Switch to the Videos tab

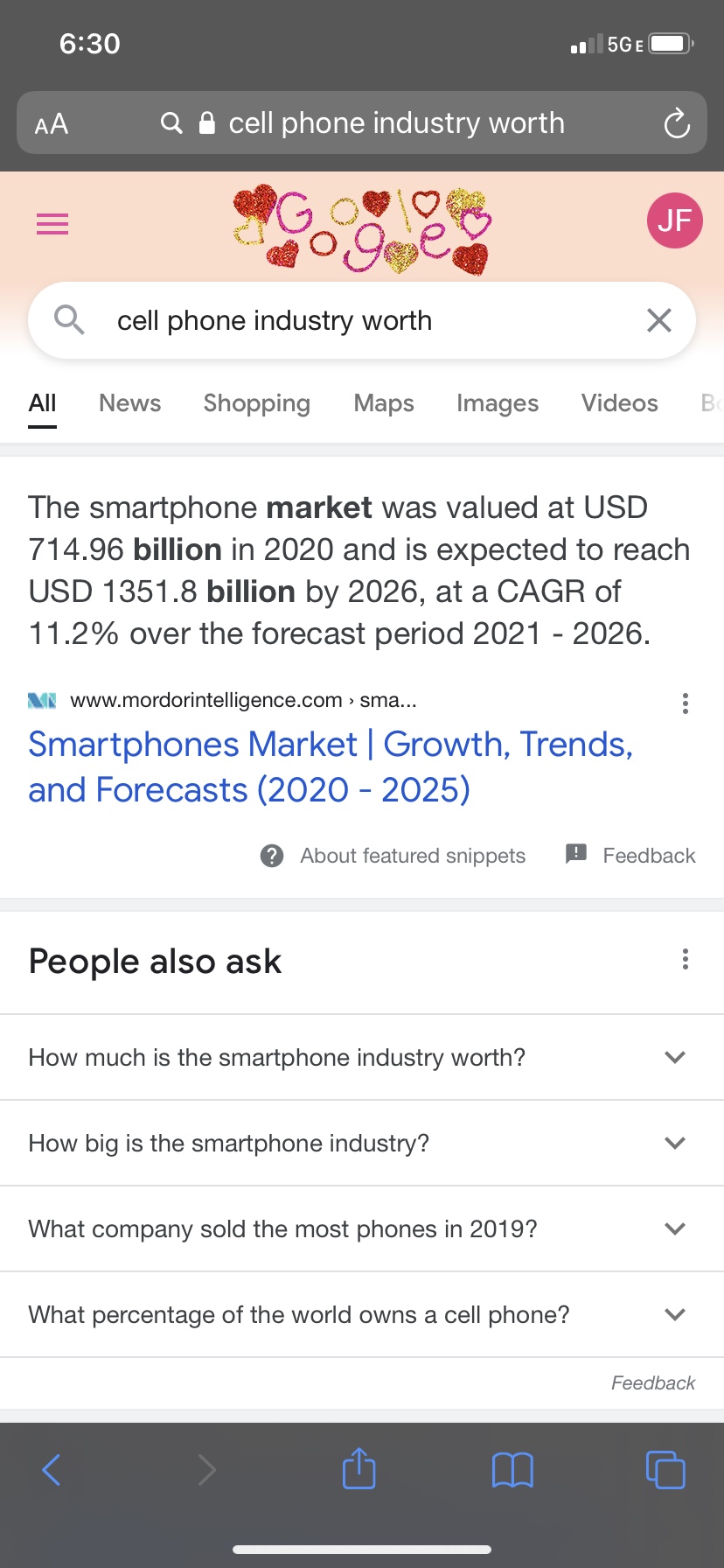tap(620, 402)
